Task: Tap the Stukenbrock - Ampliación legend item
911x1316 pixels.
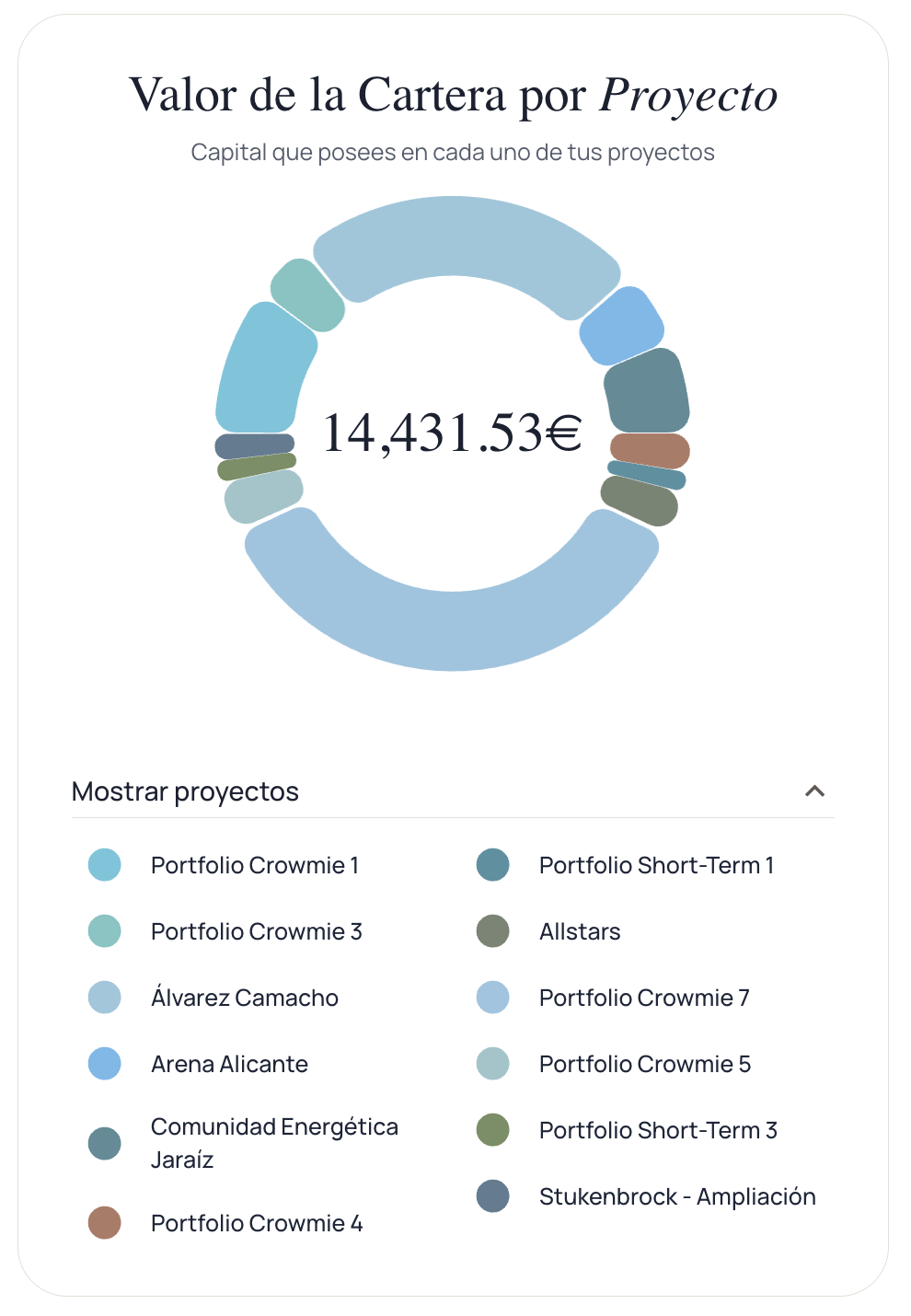Action: tap(646, 1196)
